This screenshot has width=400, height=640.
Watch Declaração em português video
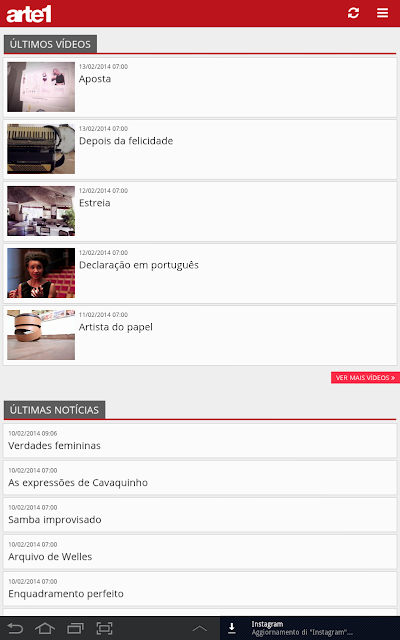point(200,273)
